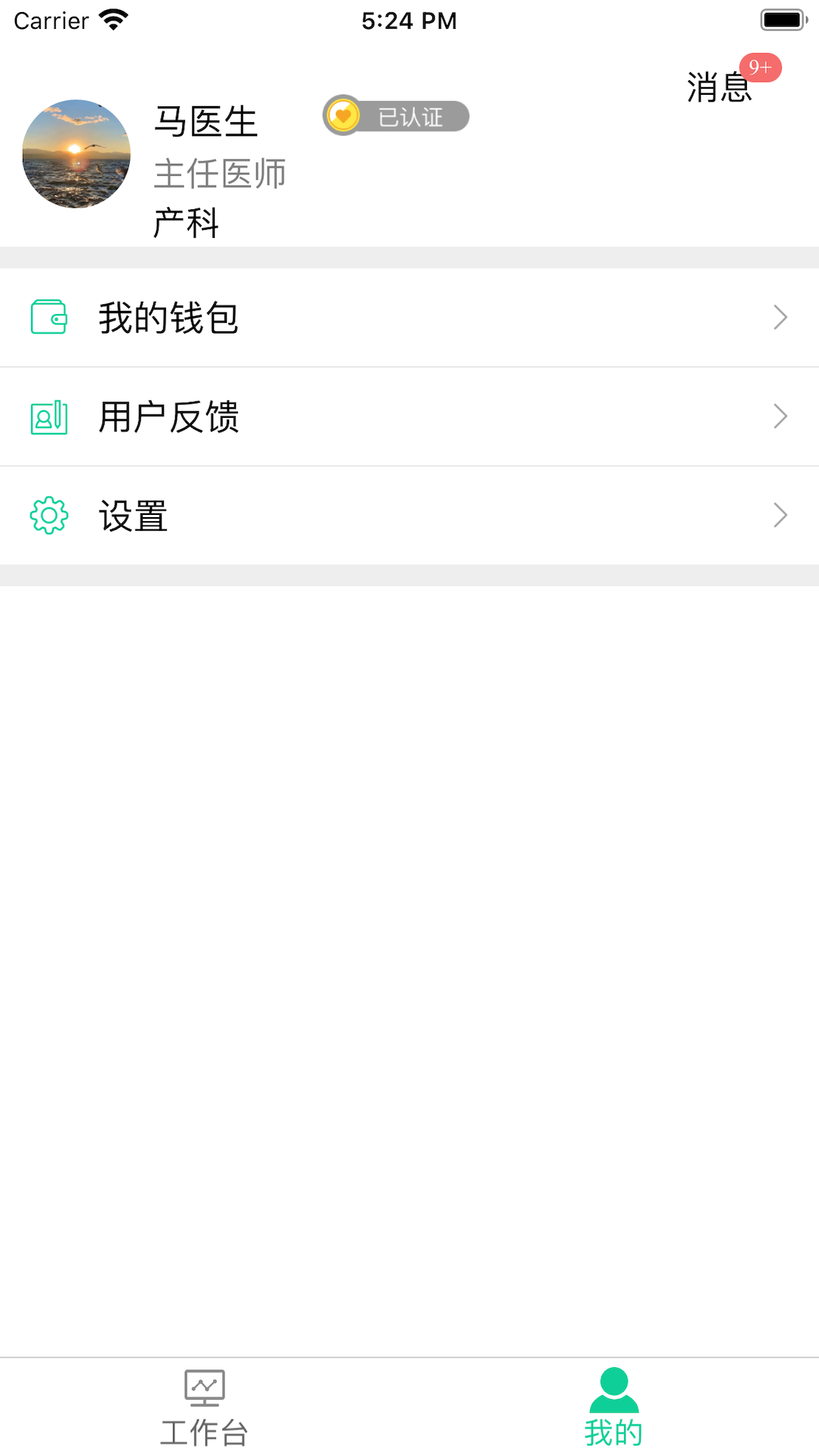The image size is (819, 1456).
Task: Tap the battery icon in status bar
Action: click(x=782, y=20)
